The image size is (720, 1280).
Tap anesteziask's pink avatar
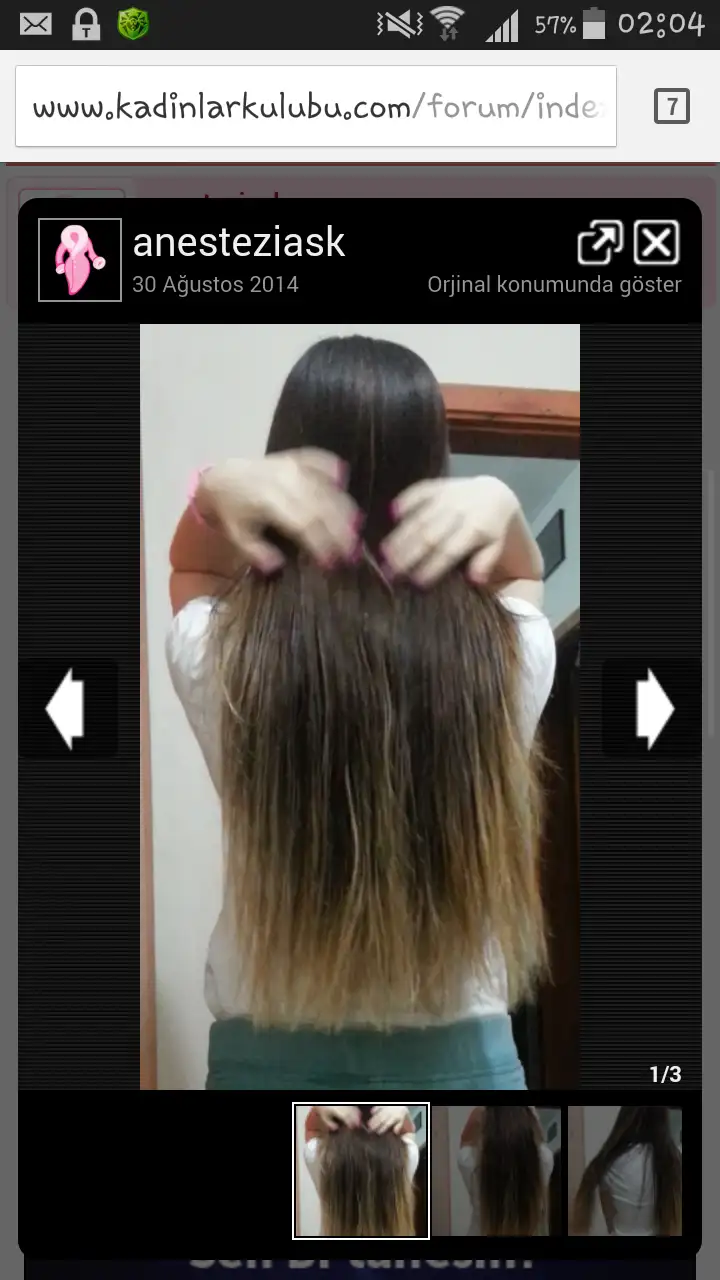point(80,260)
